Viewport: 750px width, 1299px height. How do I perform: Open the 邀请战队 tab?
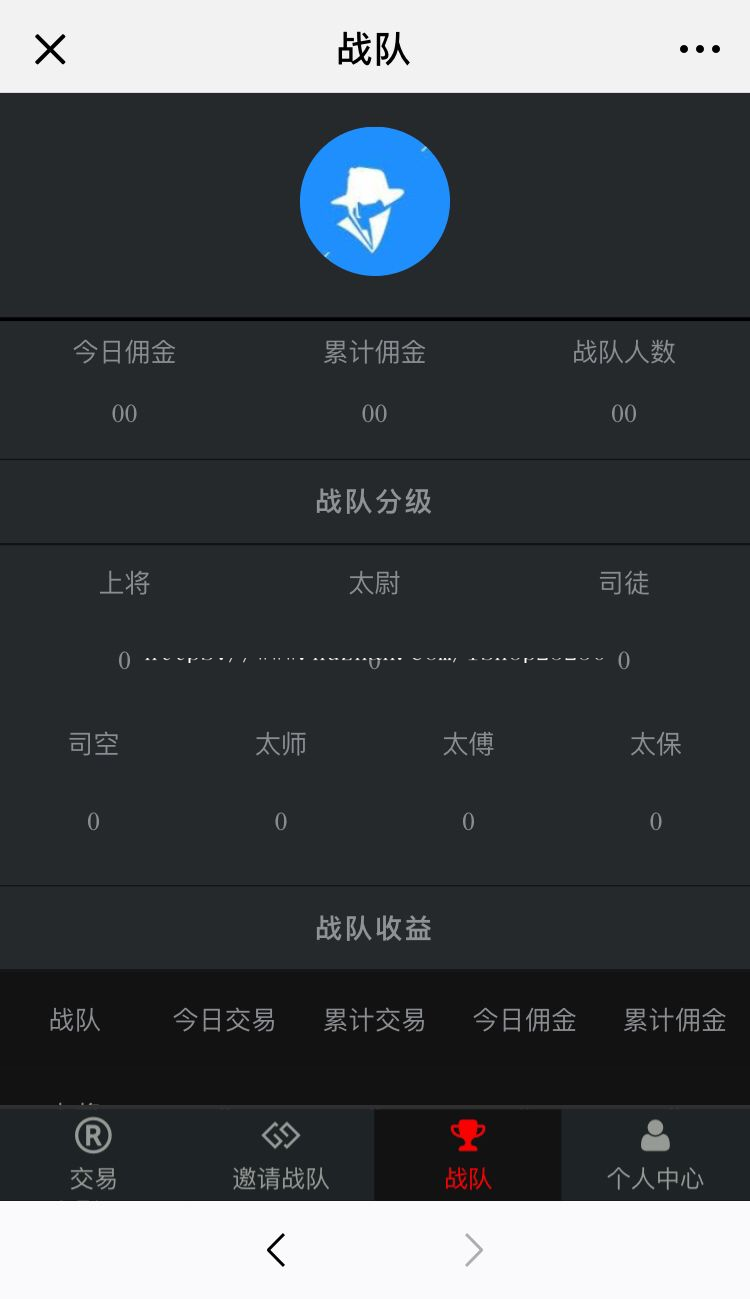(281, 1155)
